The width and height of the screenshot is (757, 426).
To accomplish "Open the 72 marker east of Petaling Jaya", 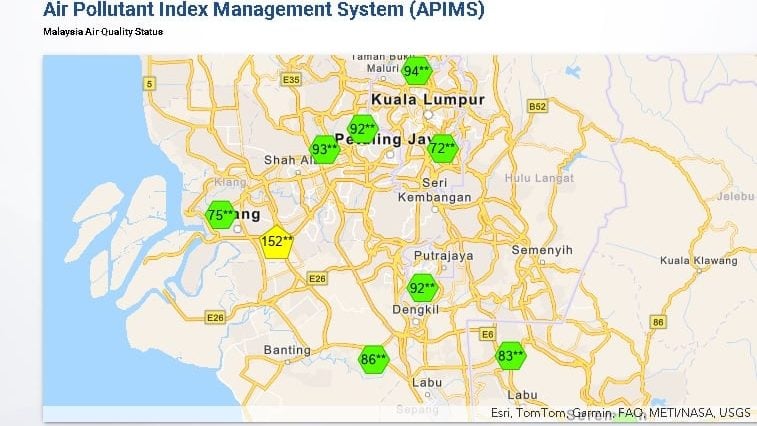I will [x=441, y=149].
